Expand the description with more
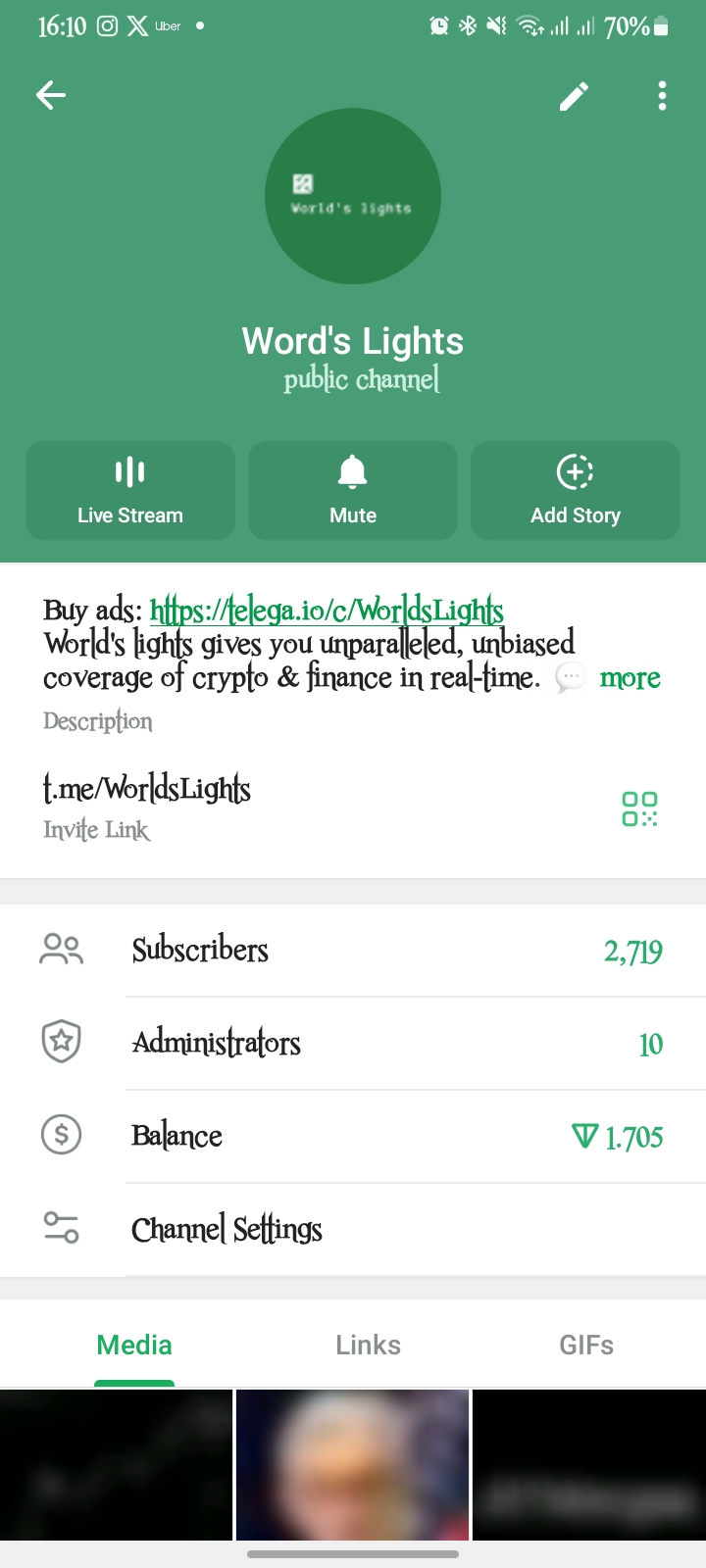Image resolution: width=706 pixels, height=1568 pixels. [630, 678]
